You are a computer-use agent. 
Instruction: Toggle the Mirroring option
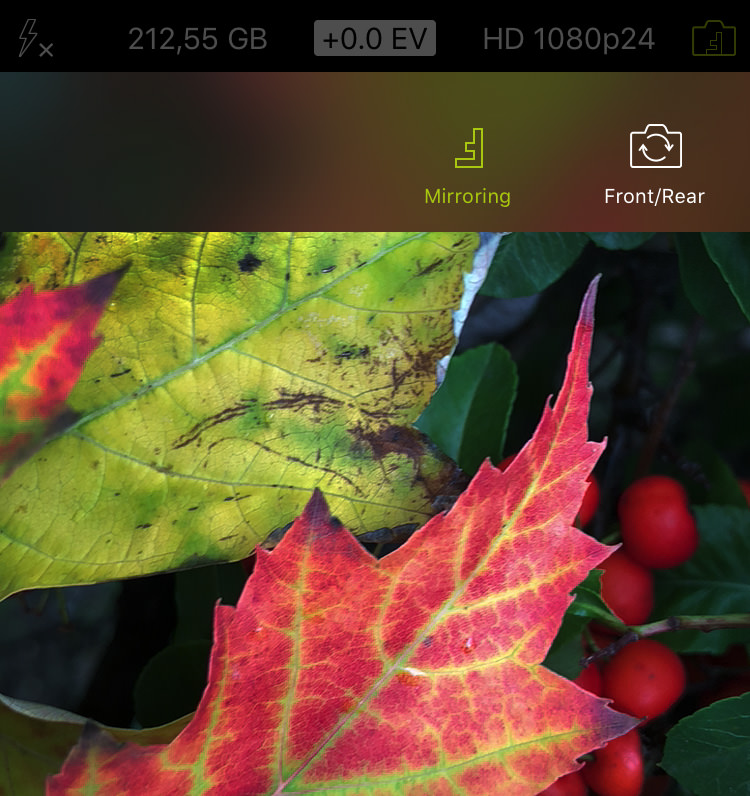(x=468, y=166)
